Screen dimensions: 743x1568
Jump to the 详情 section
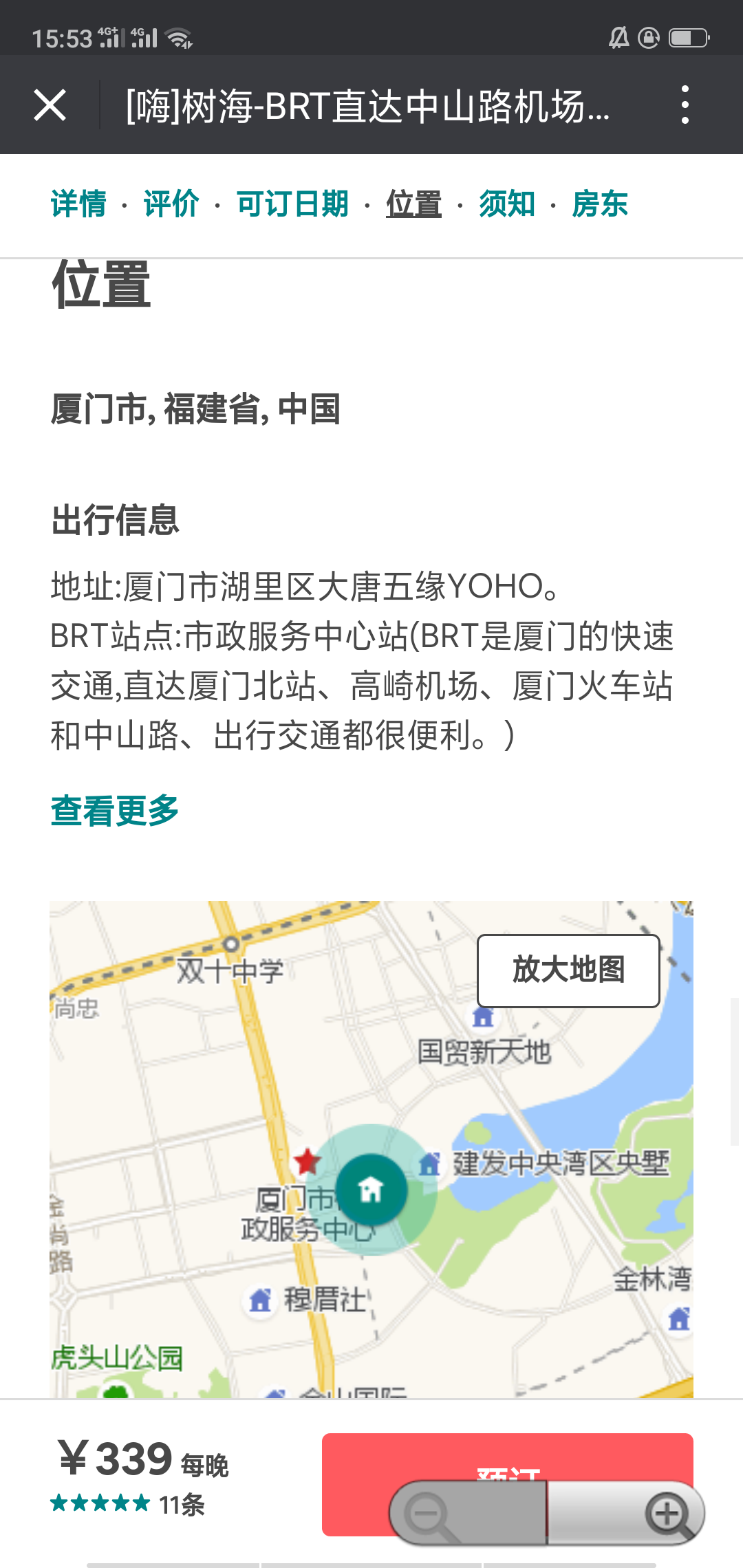78,204
